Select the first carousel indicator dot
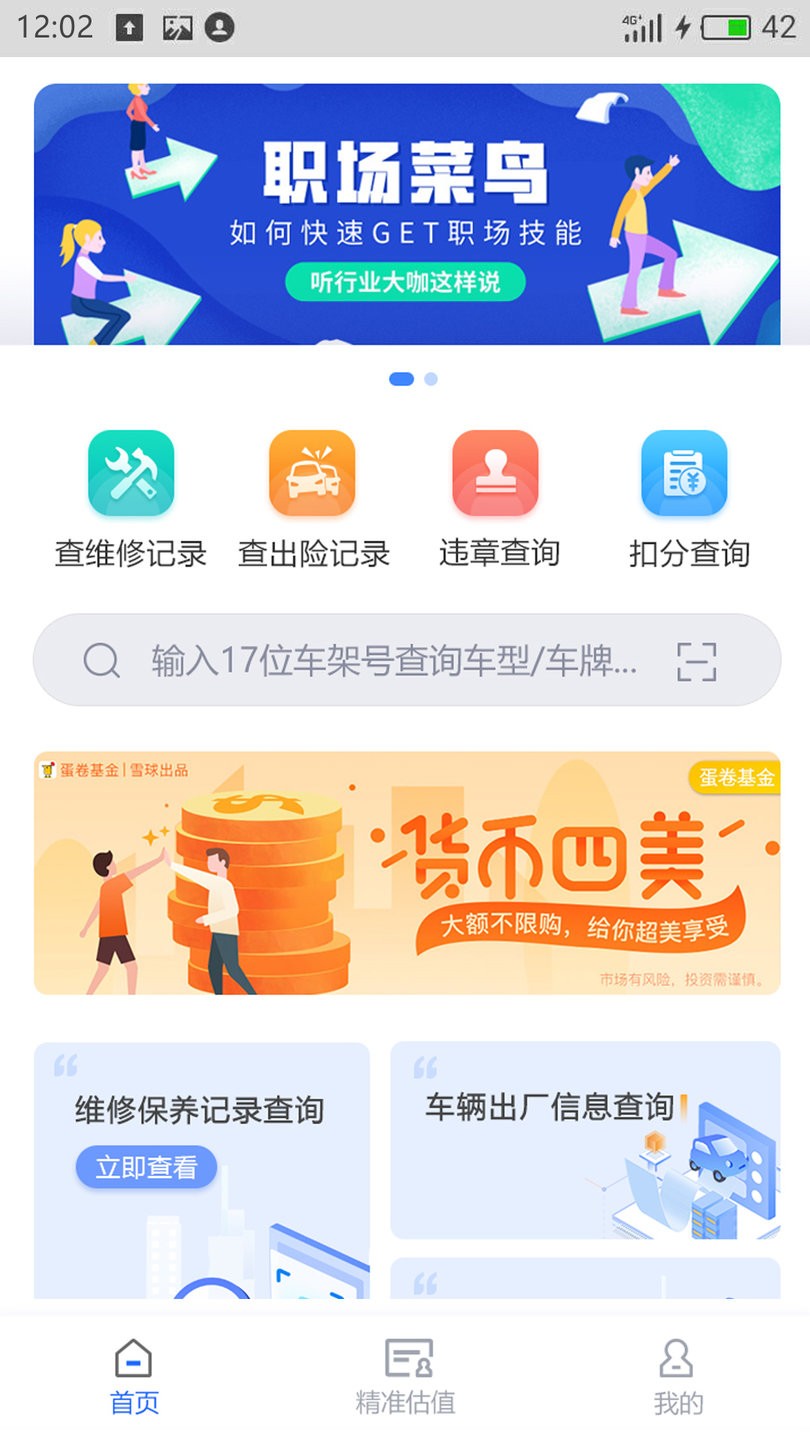Image resolution: width=810 pixels, height=1440 pixels. click(401, 378)
